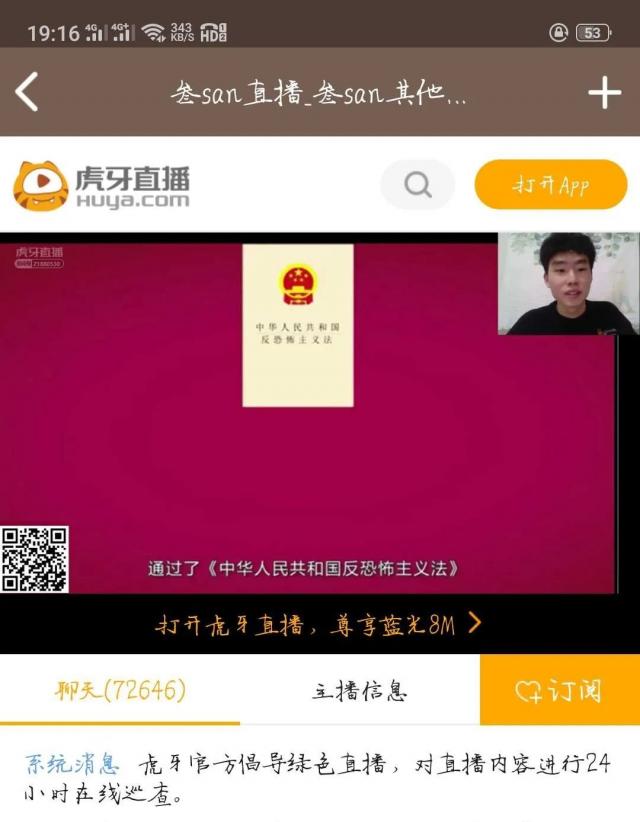640x822 pixels.
Task: Open the Huya search magnifier
Action: [417, 185]
